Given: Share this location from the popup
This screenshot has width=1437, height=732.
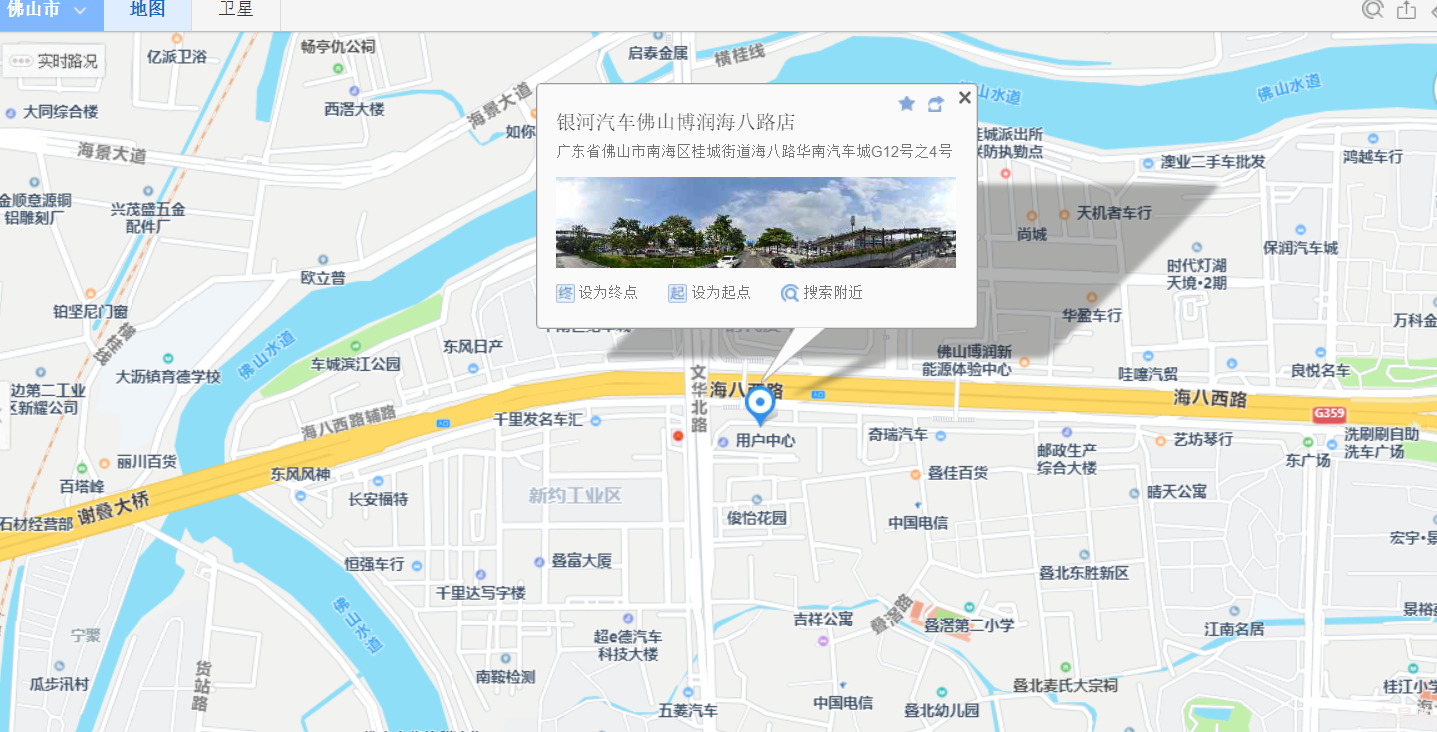Looking at the screenshot, I should (936, 104).
